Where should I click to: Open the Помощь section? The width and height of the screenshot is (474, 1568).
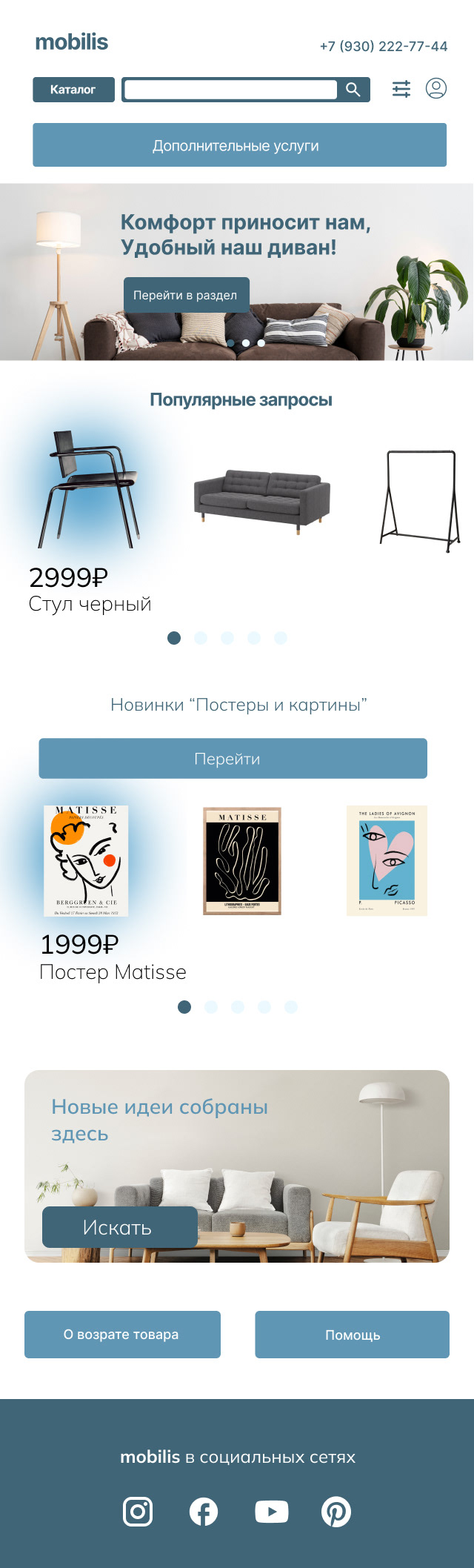[352, 1335]
